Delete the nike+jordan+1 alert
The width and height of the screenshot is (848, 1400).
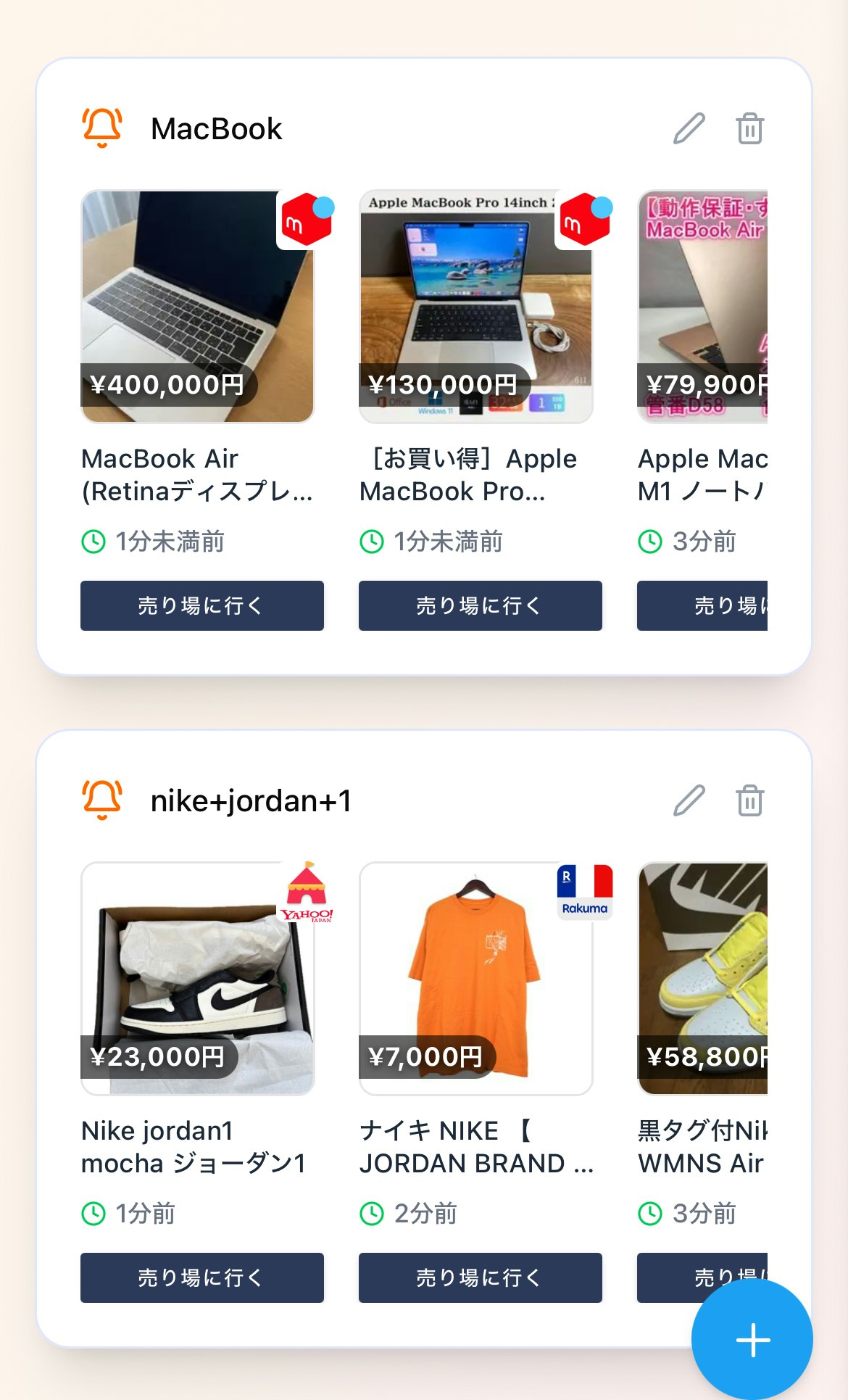749,801
